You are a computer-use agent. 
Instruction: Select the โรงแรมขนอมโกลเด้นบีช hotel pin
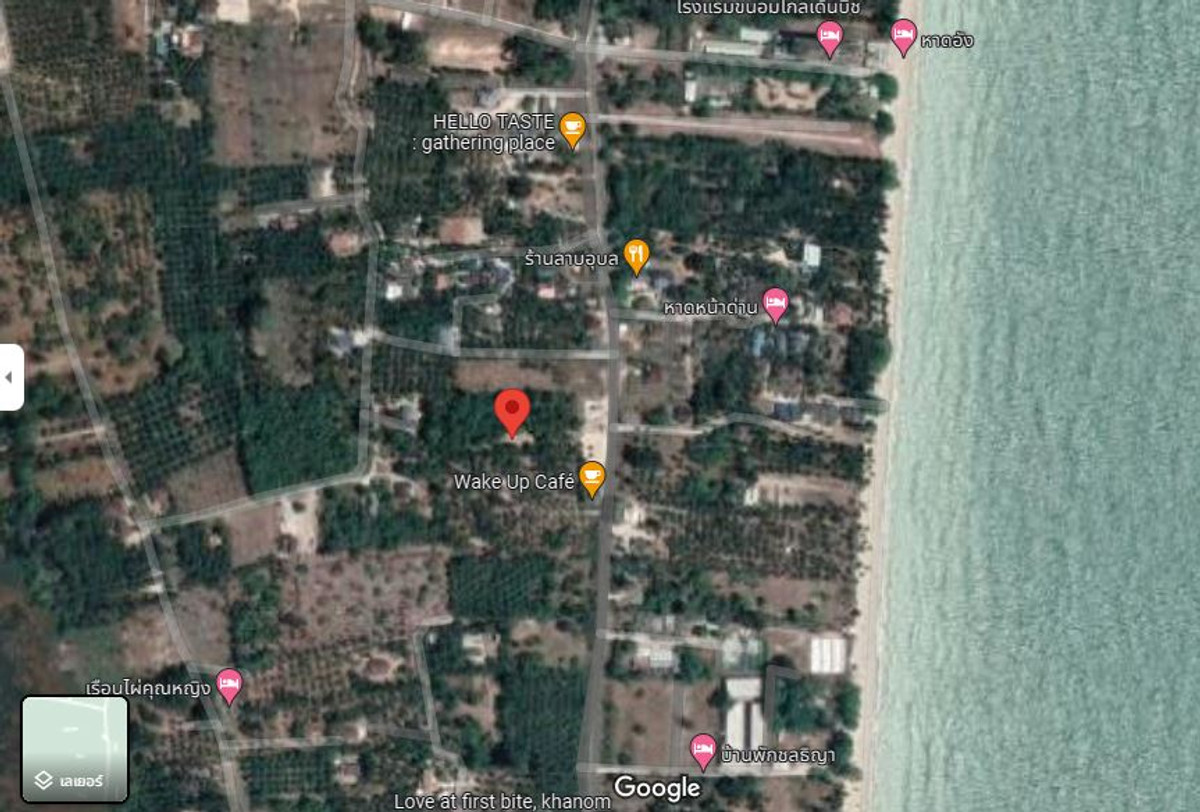coord(829,37)
